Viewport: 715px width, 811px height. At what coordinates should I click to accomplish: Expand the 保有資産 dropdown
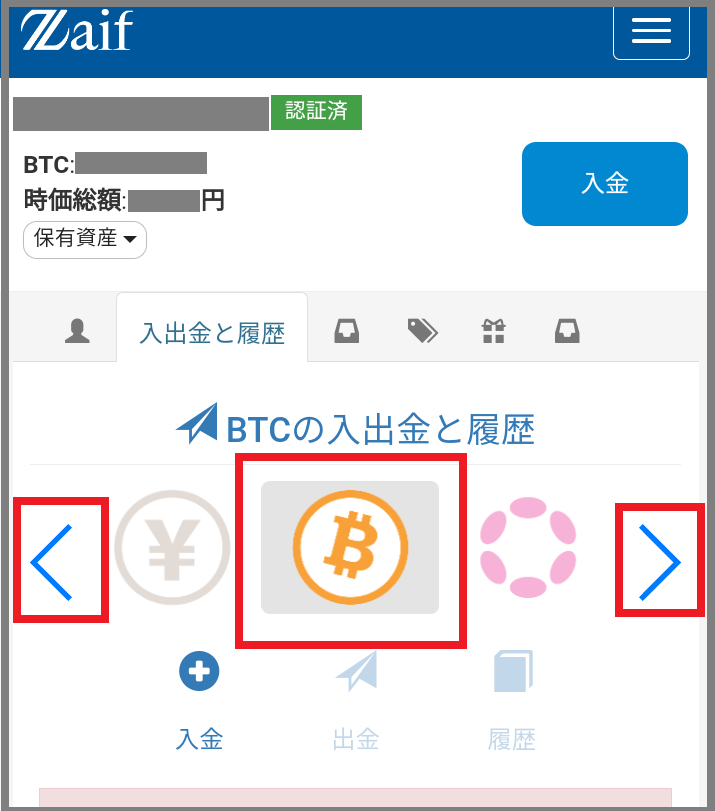[85, 239]
